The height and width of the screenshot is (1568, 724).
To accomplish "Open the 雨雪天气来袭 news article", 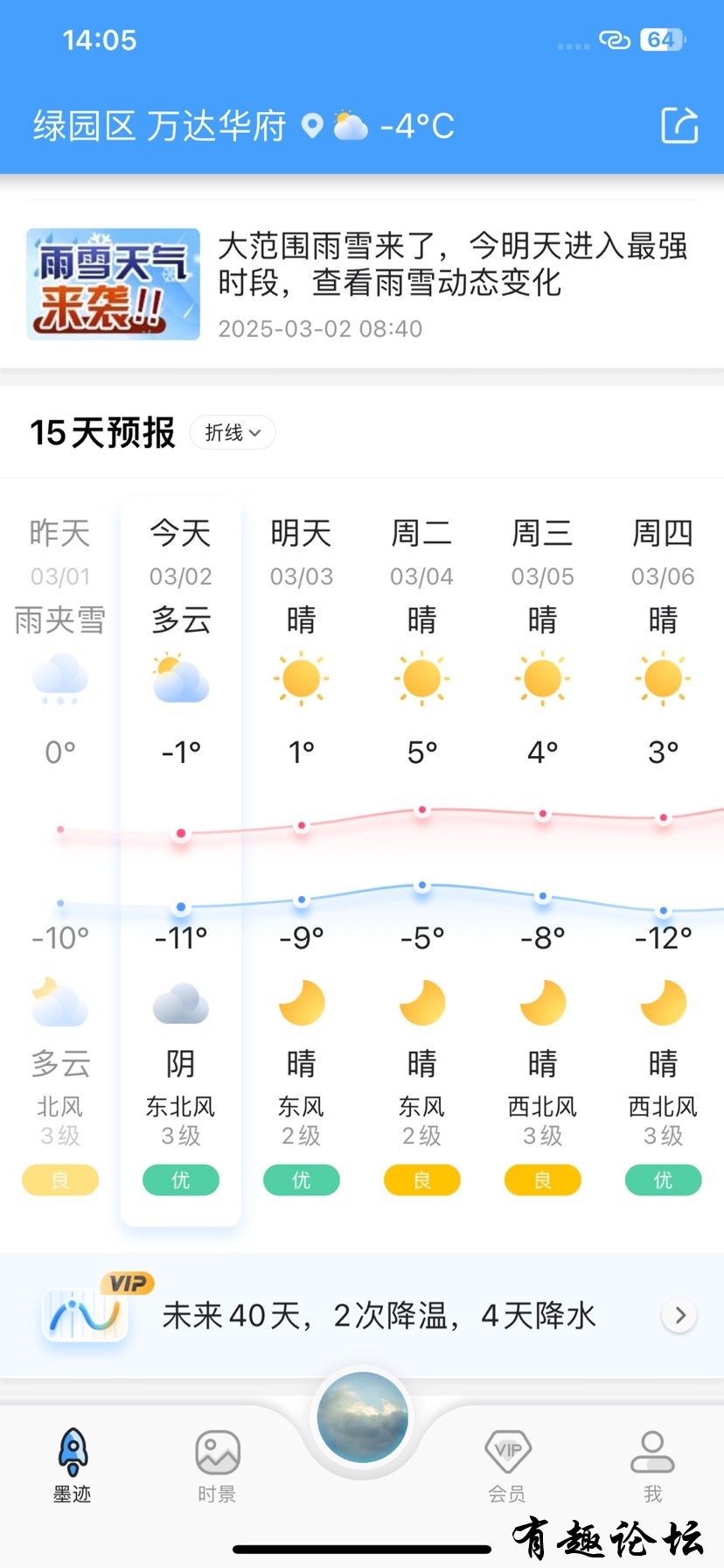I will pyautogui.click(x=362, y=284).
